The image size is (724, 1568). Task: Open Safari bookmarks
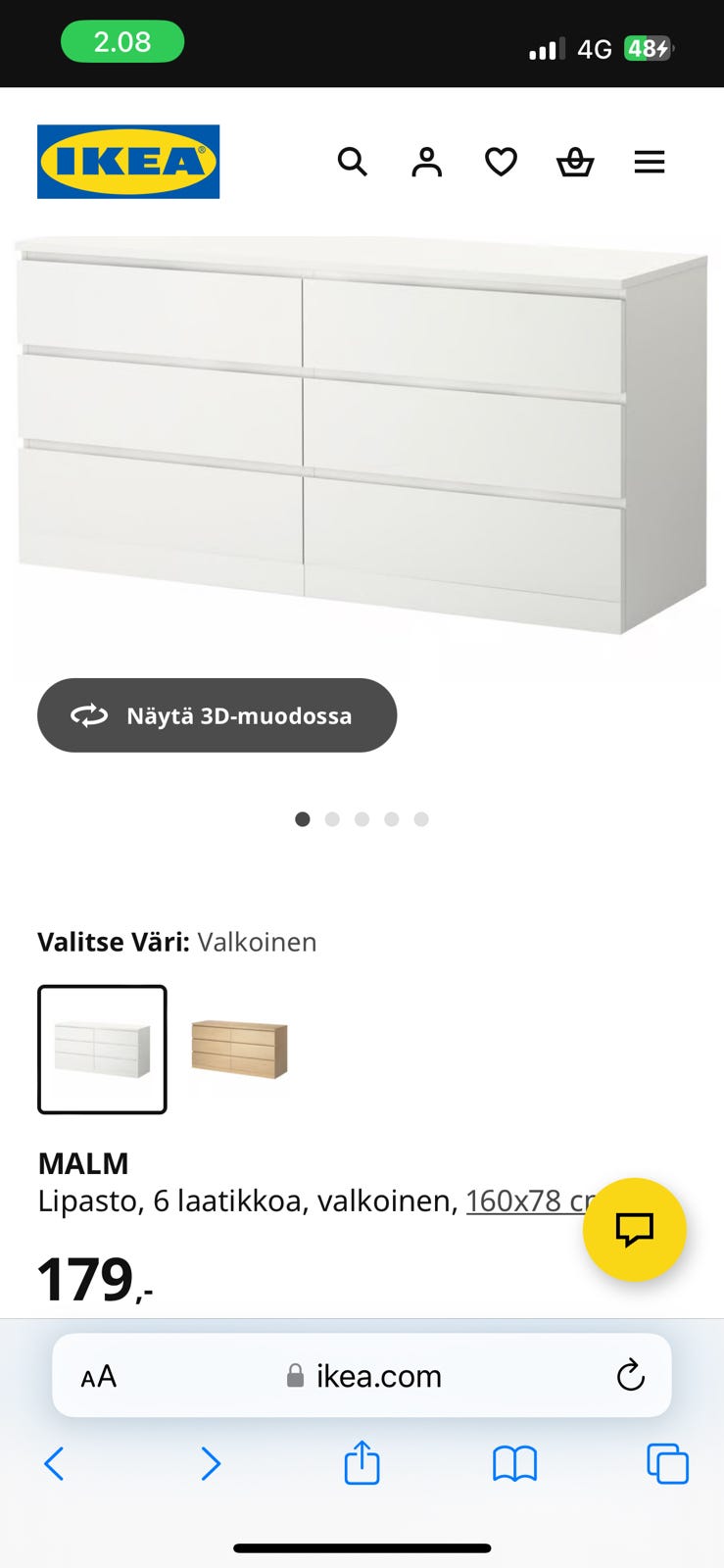(x=514, y=1464)
